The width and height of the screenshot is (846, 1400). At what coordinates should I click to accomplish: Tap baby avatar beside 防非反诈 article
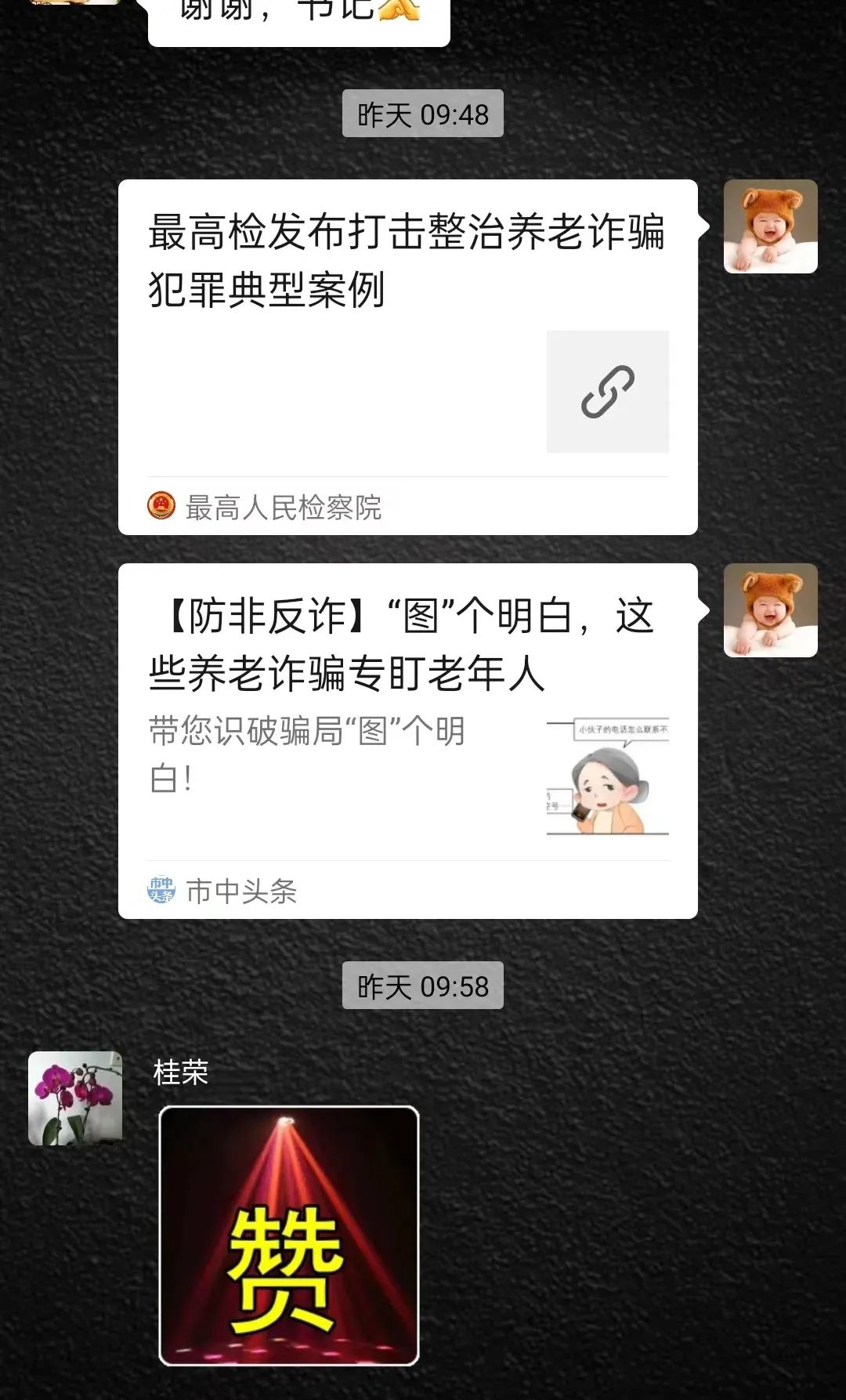click(x=770, y=610)
